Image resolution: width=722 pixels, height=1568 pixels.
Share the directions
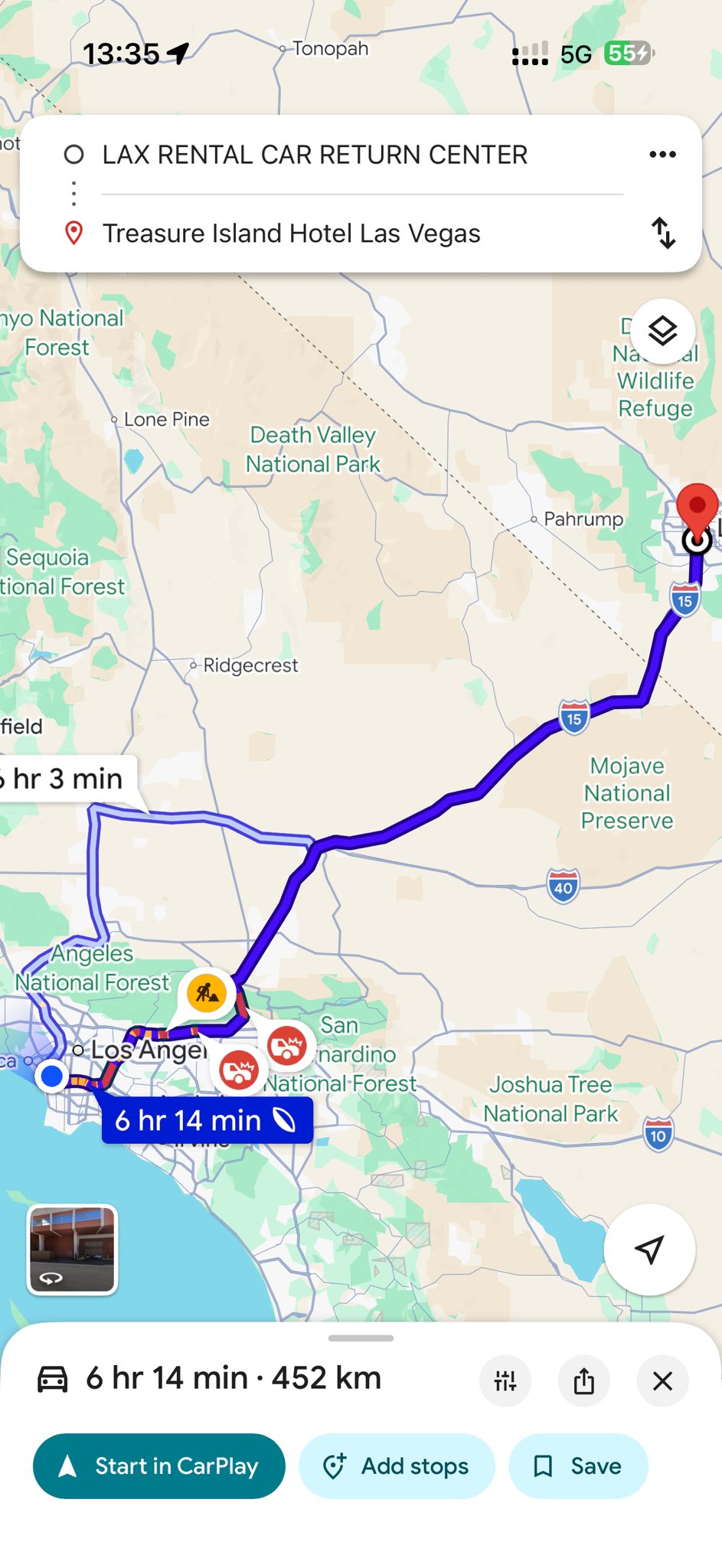tap(584, 1381)
